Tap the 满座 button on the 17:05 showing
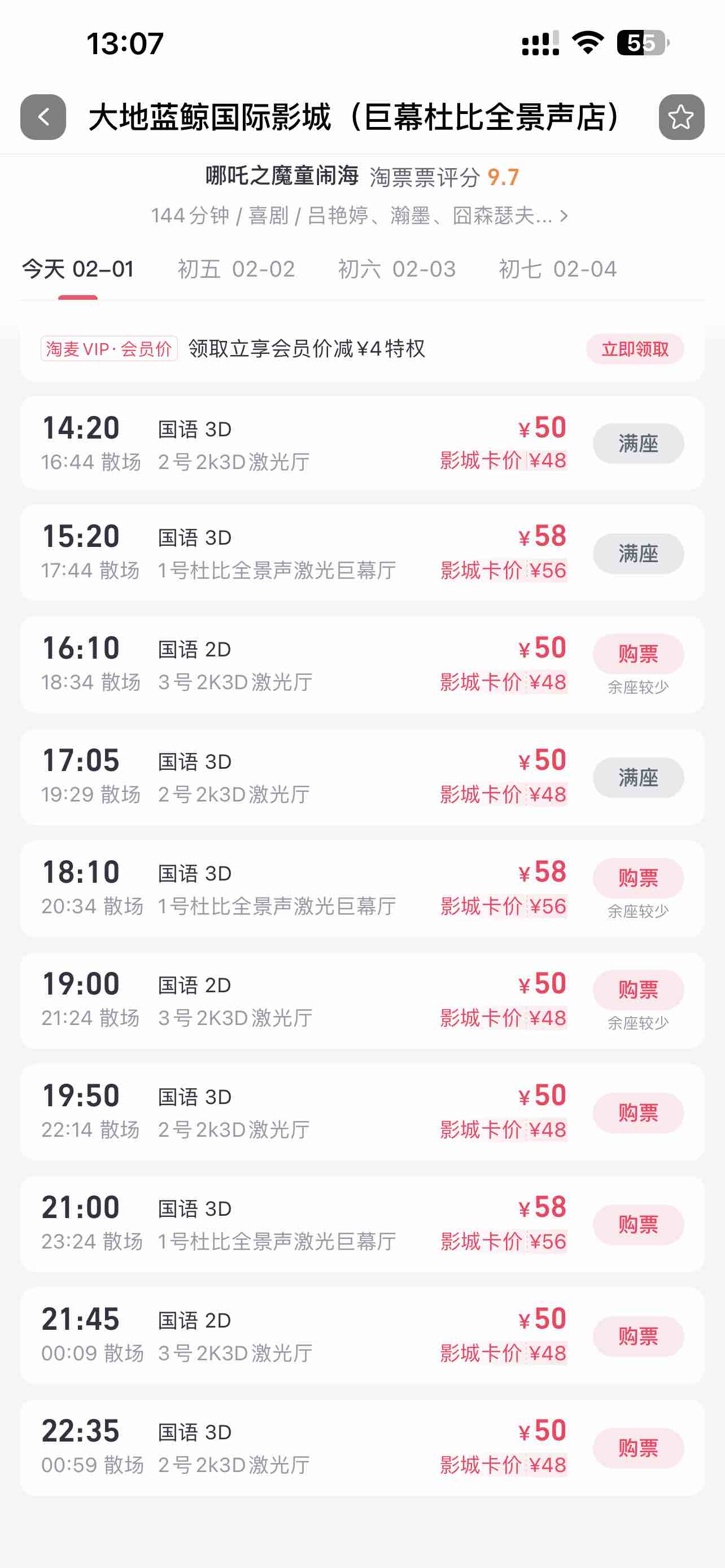Viewport: 725px width, 1568px height. coord(638,777)
